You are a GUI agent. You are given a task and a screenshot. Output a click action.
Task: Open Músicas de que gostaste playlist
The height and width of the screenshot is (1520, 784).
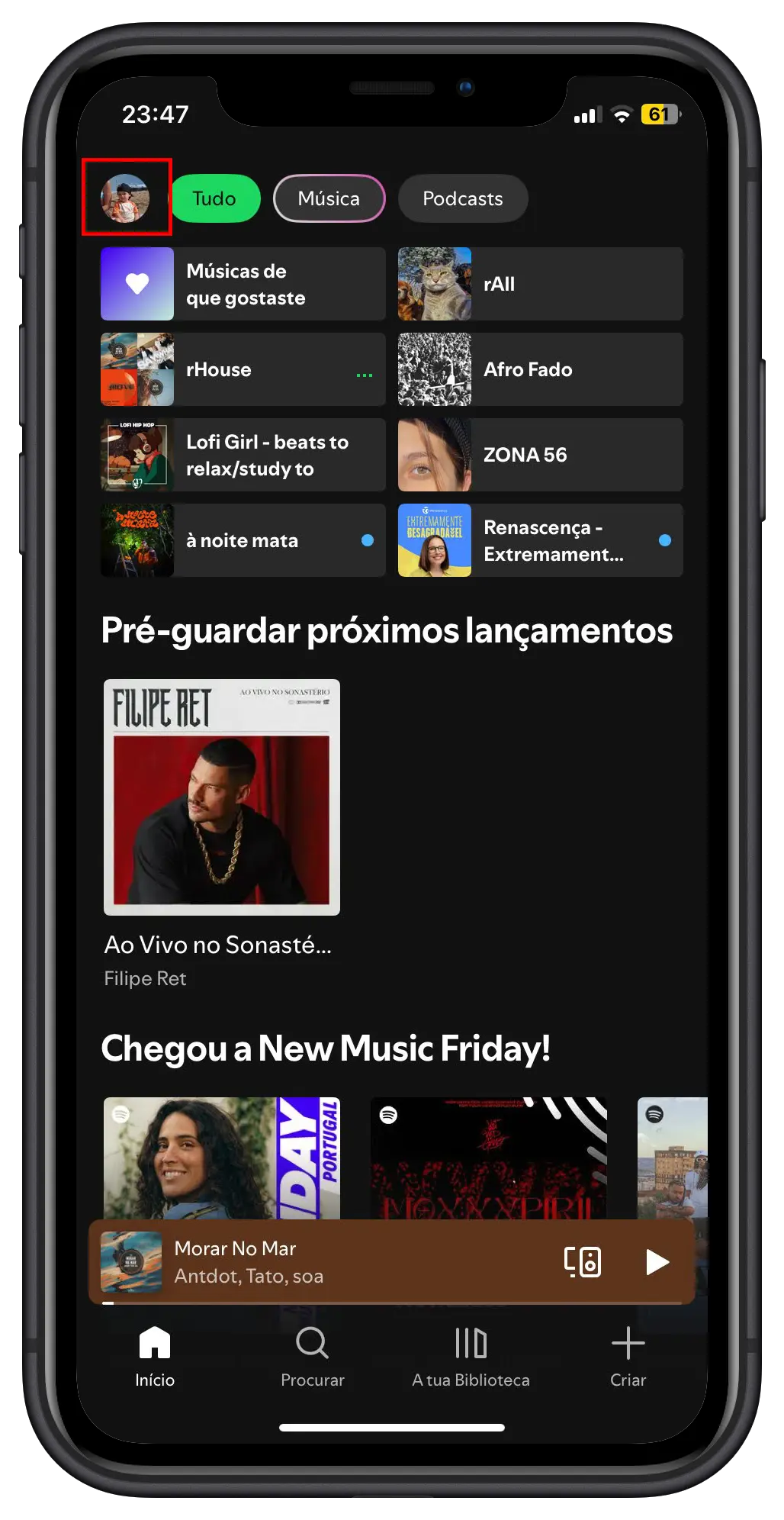coord(243,284)
